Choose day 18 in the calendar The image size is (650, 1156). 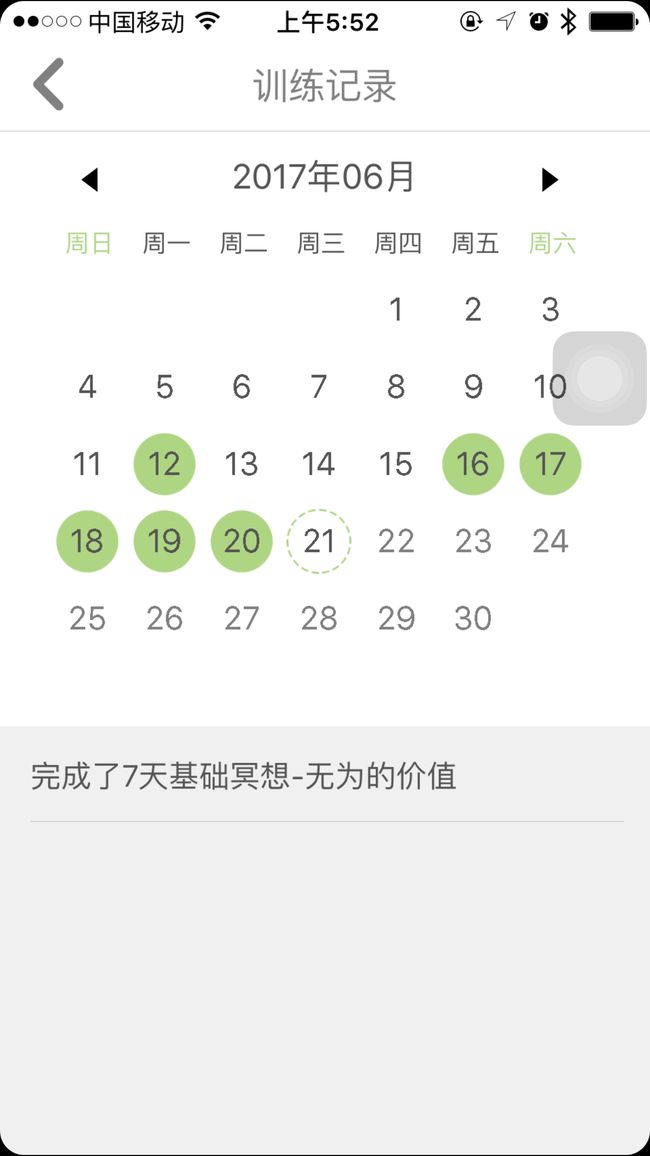pyautogui.click(x=87, y=541)
